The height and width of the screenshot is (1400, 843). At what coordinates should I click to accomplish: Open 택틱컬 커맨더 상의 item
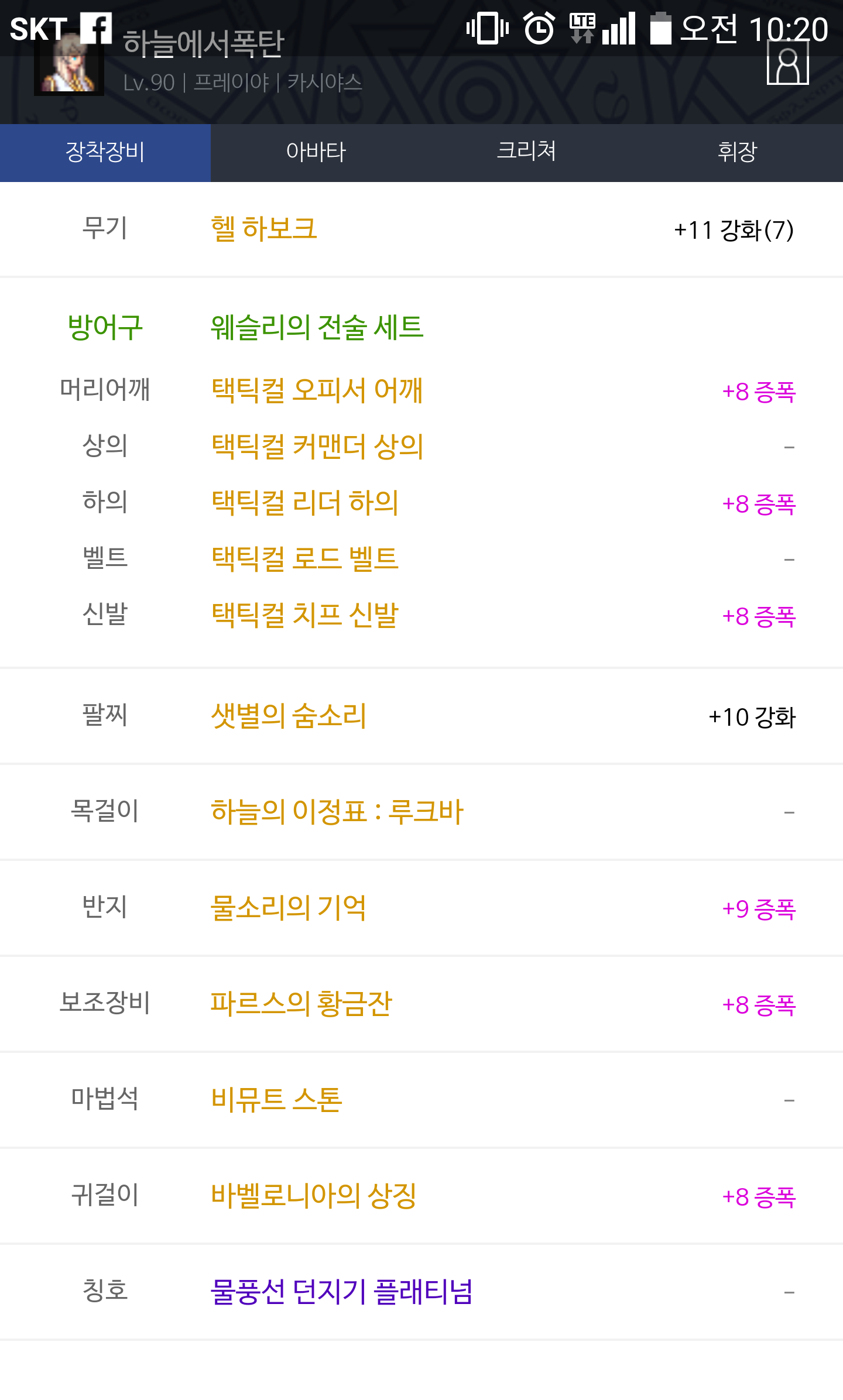coord(317,446)
